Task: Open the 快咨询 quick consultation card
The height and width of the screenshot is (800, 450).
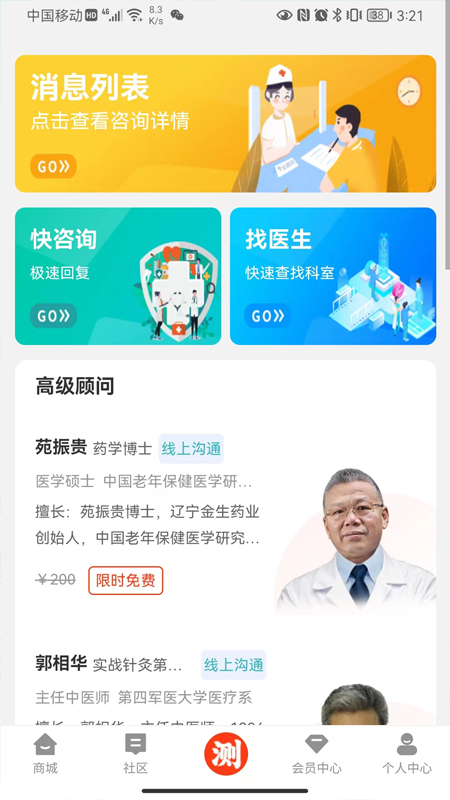Action: click(118, 276)
